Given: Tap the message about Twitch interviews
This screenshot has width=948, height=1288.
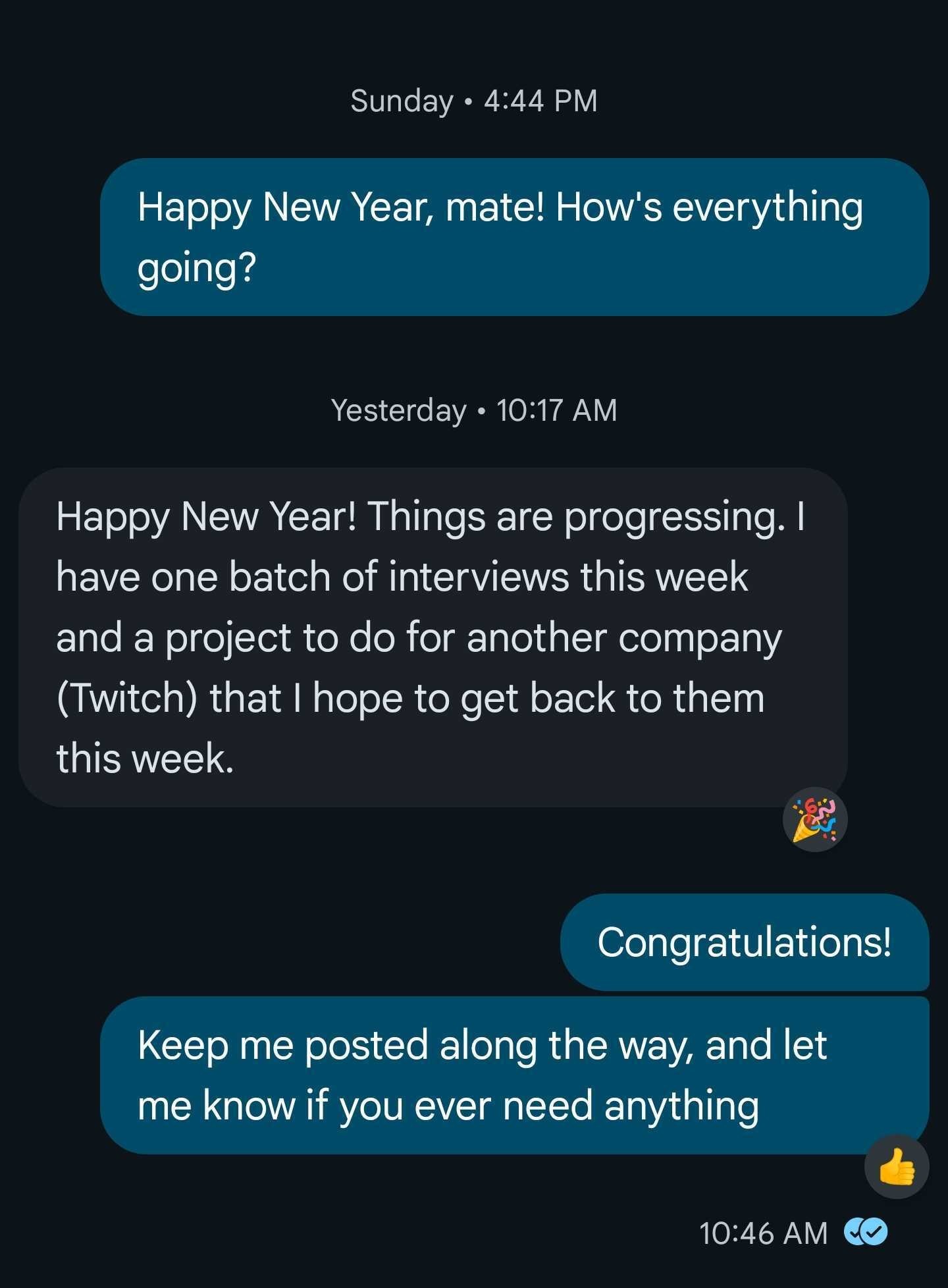Looking at the screenshot, I should click(x=433, y=637).
